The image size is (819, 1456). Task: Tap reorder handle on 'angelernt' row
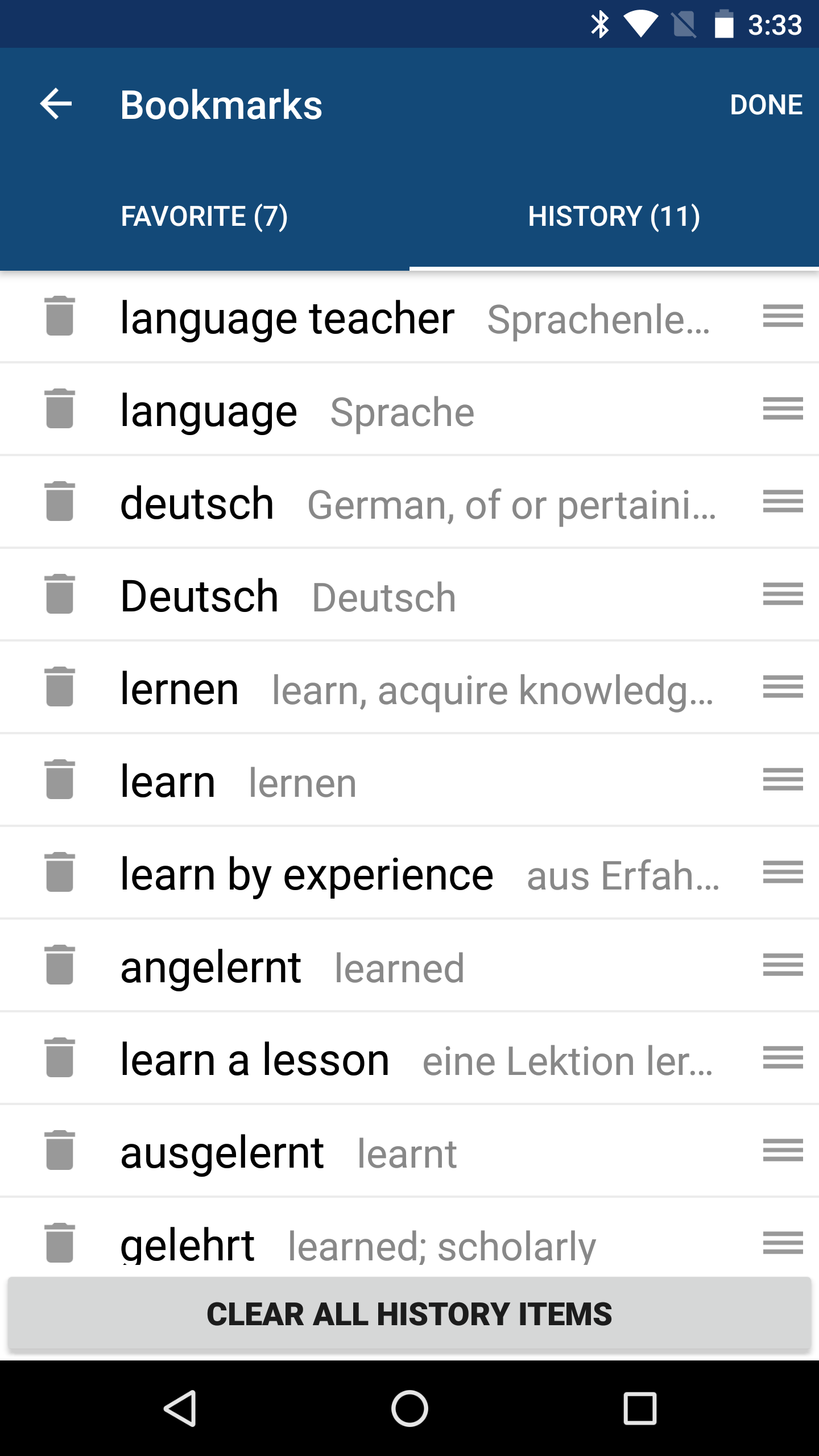[783, 965]
